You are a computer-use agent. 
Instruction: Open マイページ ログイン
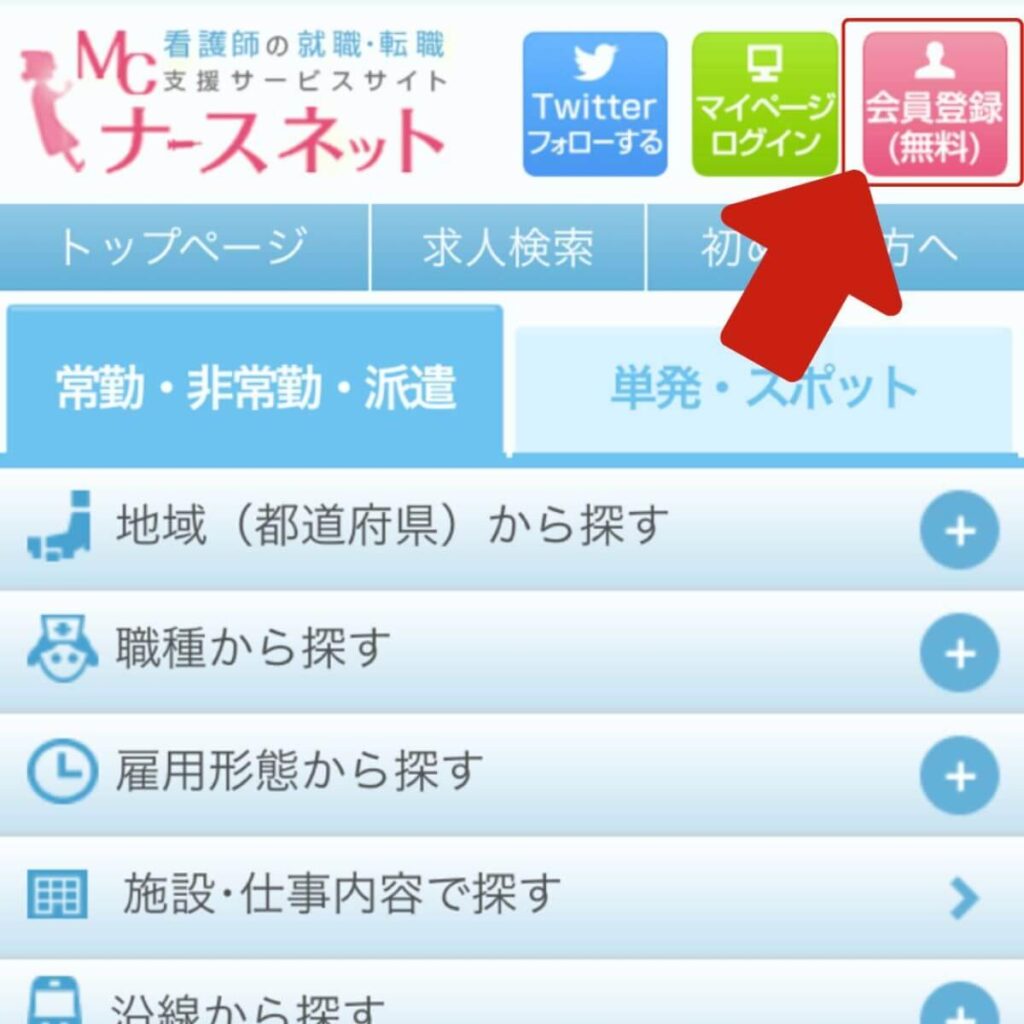coord(765,105)
